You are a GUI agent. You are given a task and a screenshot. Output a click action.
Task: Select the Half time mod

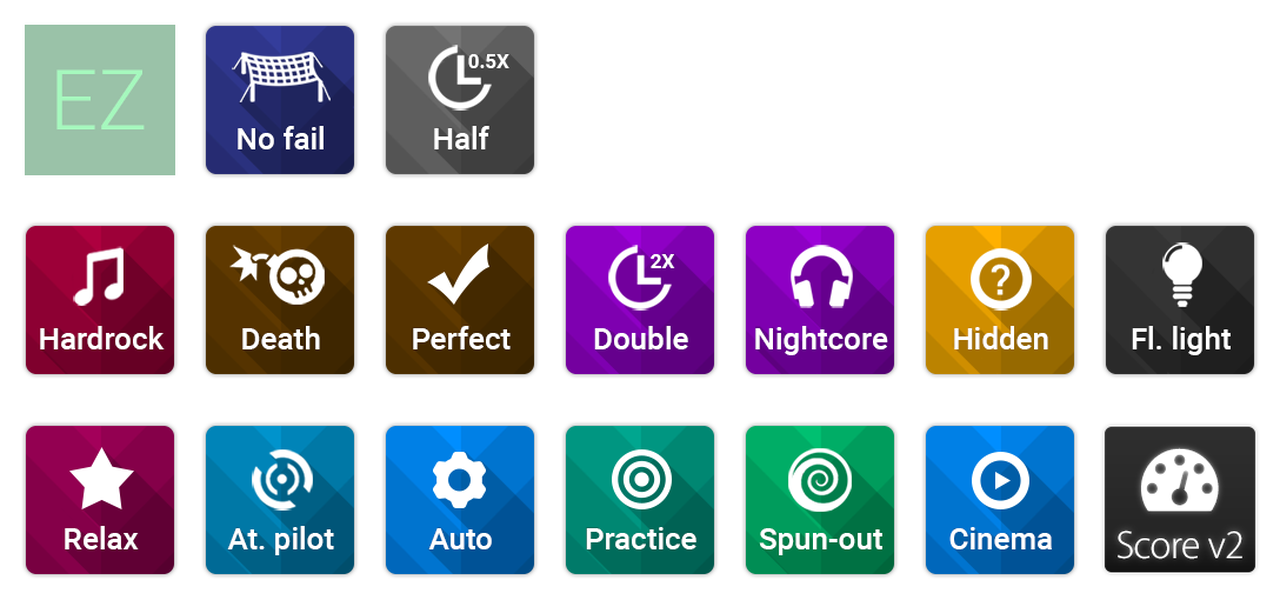coord(460,100)
